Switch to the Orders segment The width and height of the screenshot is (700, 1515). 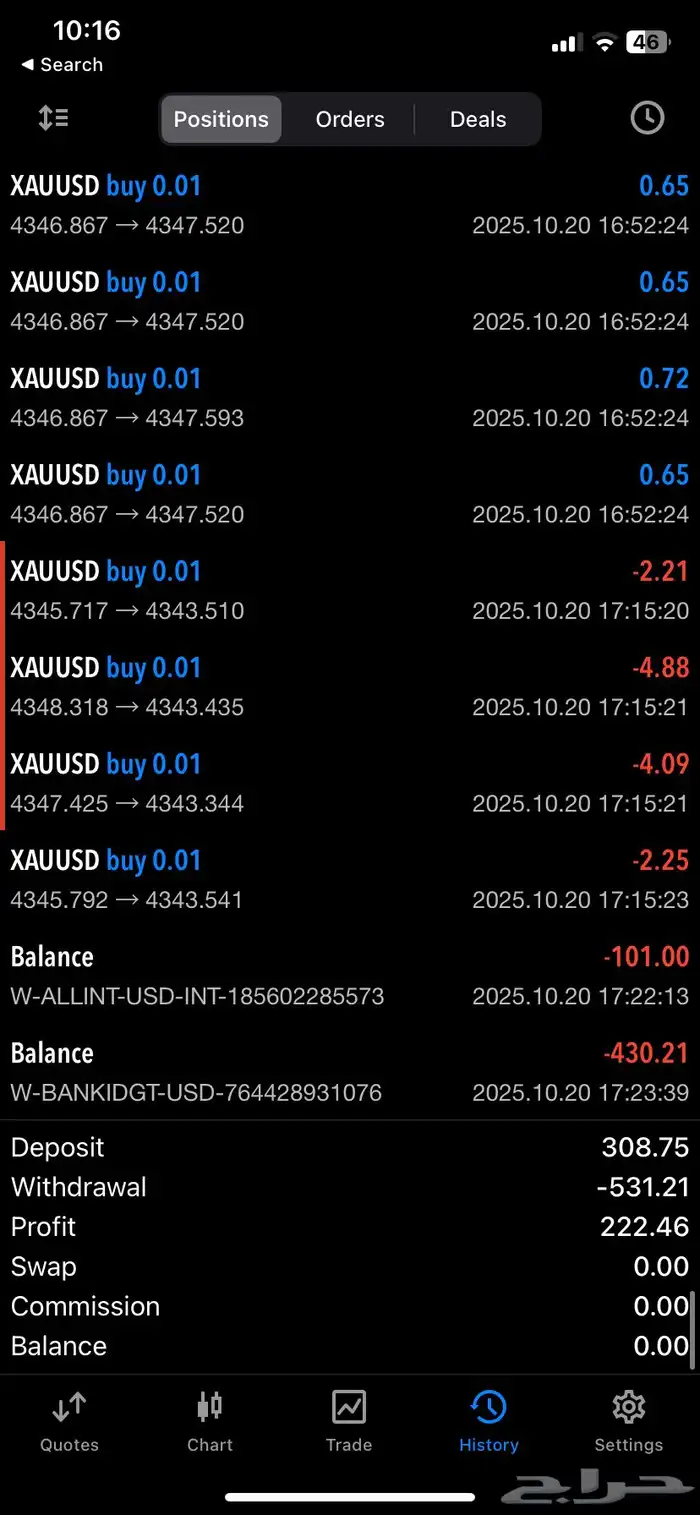(350, 119)
